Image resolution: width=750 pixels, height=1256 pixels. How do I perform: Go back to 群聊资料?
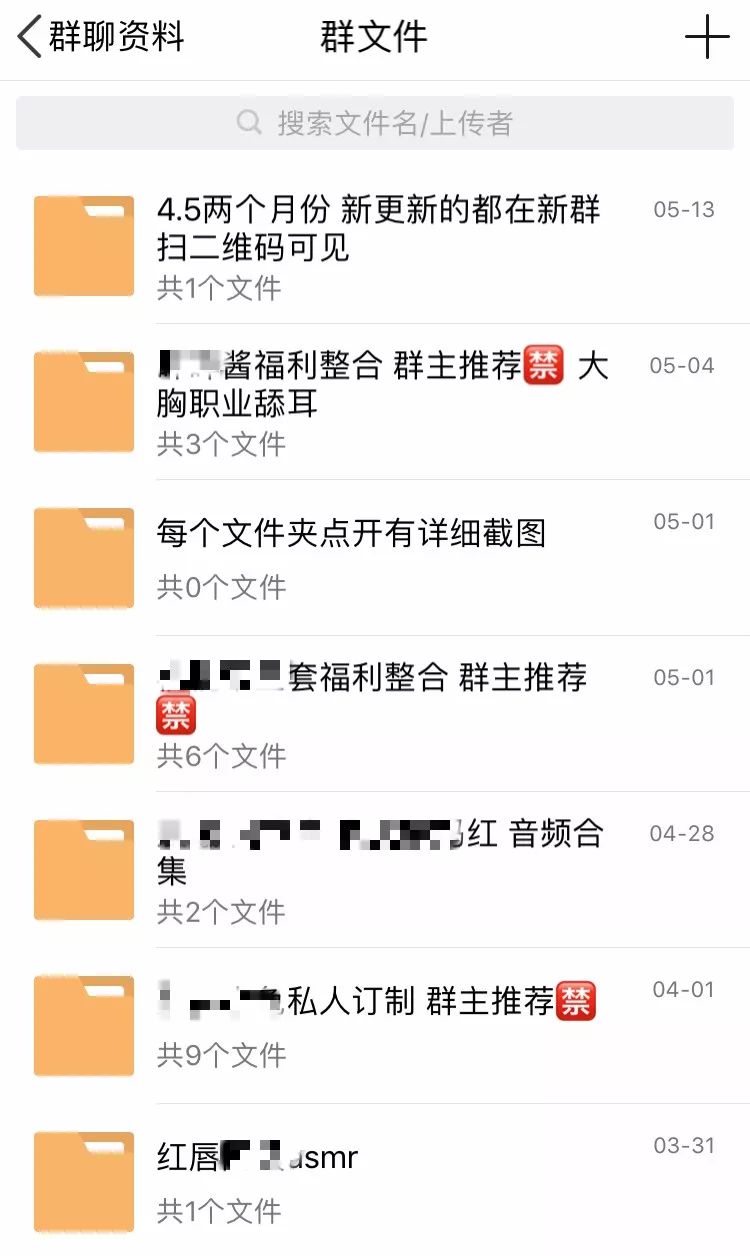[100, 38]
